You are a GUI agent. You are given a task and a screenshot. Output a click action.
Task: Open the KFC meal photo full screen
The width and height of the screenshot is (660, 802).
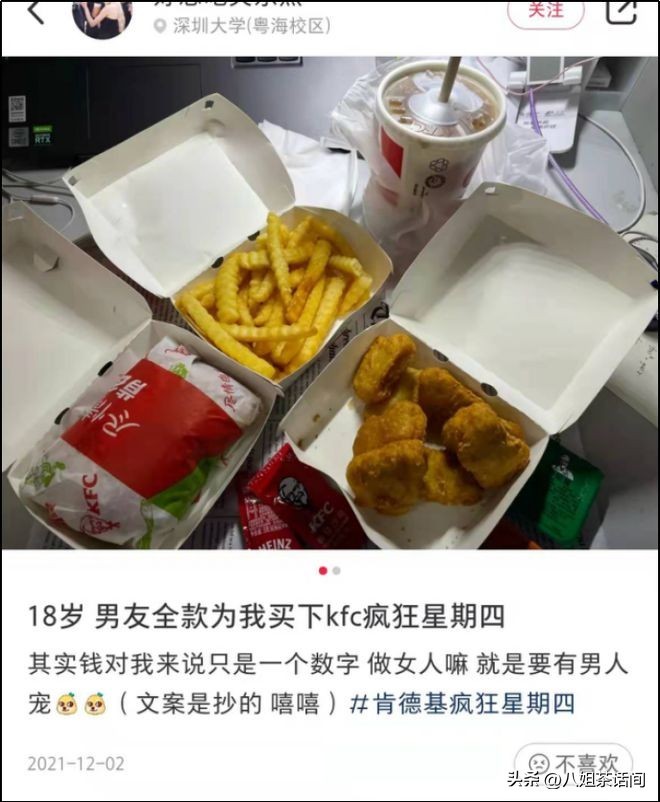tap(330, 300)
